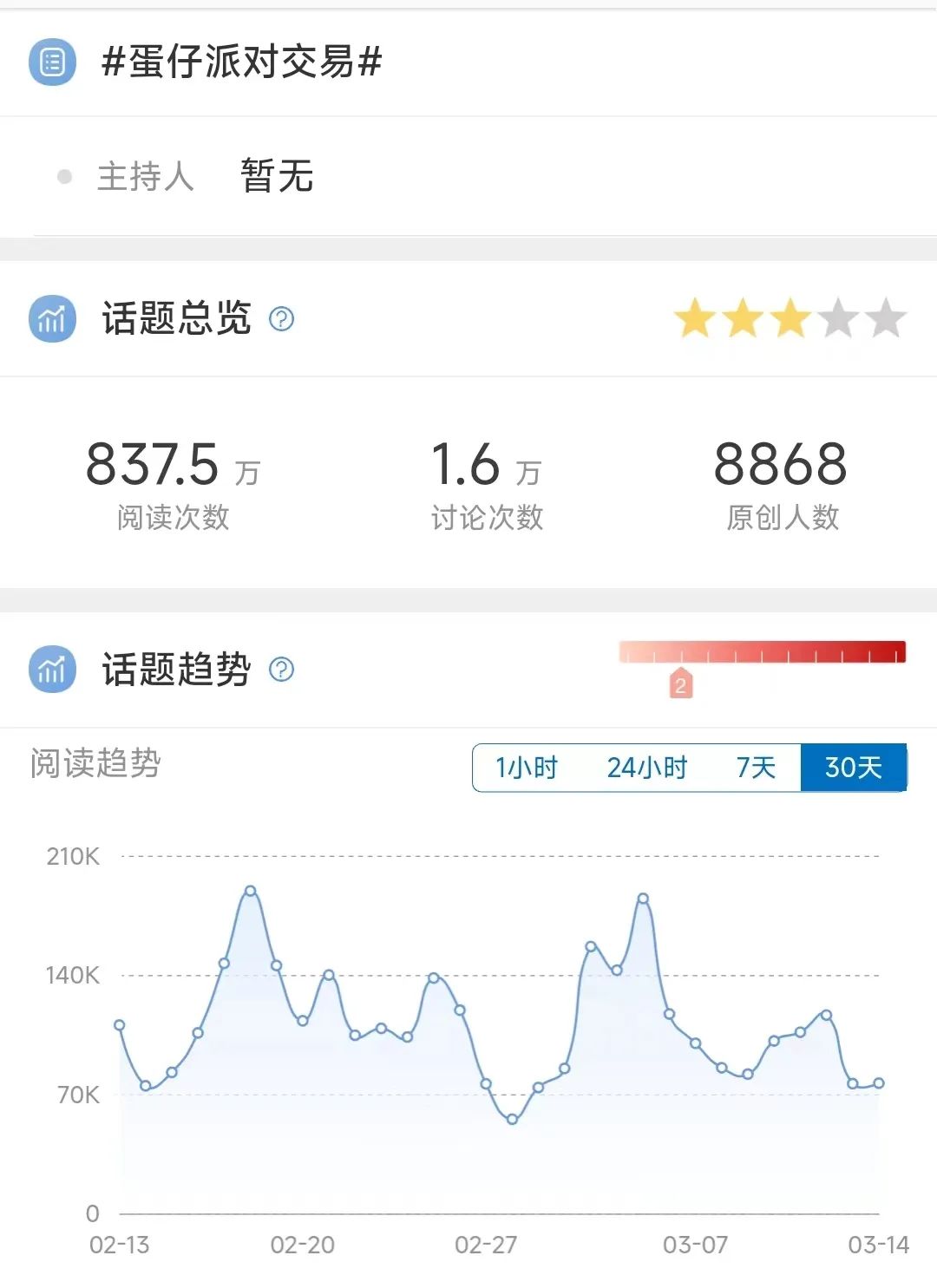Open help icon beside 话题趋势
This screenshot has width=937, height=1288.
(x=282, y=670)
